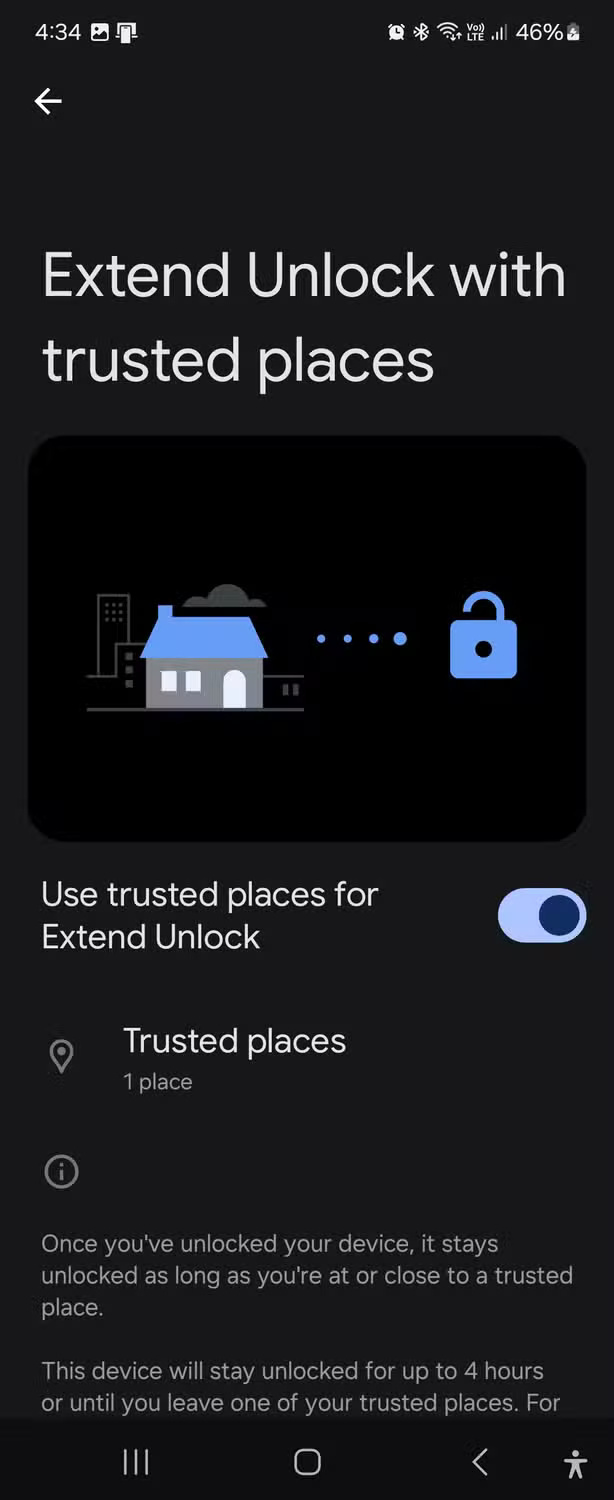Go back using the top arrow

pyautogui.click(x=48, y=101)
